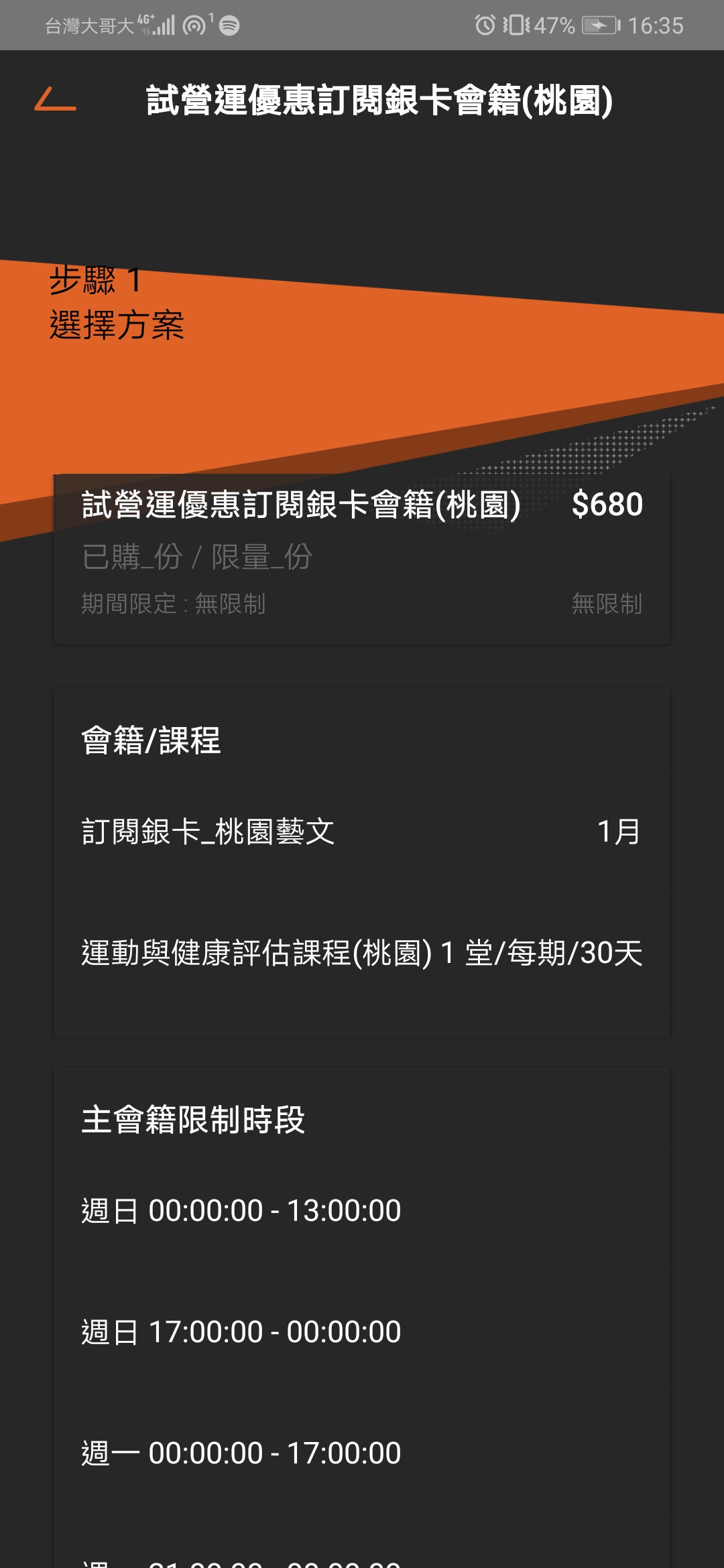This screenshot has height=1568, width=724.
Task: Select the 試營運優惠訂閱銀卡會籍(桃園) $680 plan card
Action: [x=362, y=558]
